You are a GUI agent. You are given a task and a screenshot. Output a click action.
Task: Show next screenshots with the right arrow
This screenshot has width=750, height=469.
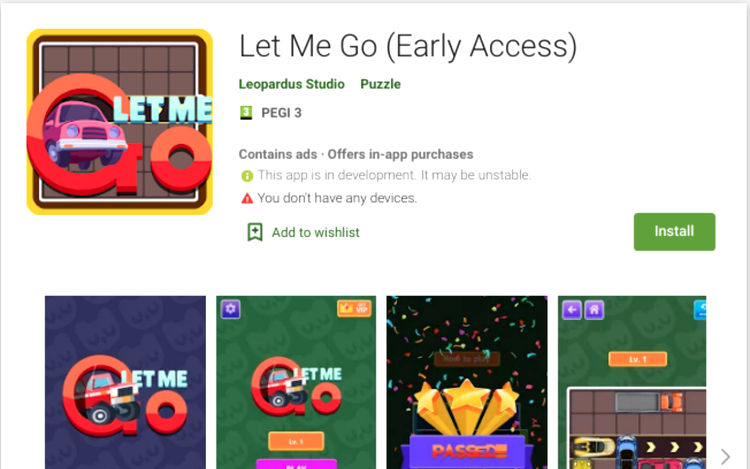725,457
